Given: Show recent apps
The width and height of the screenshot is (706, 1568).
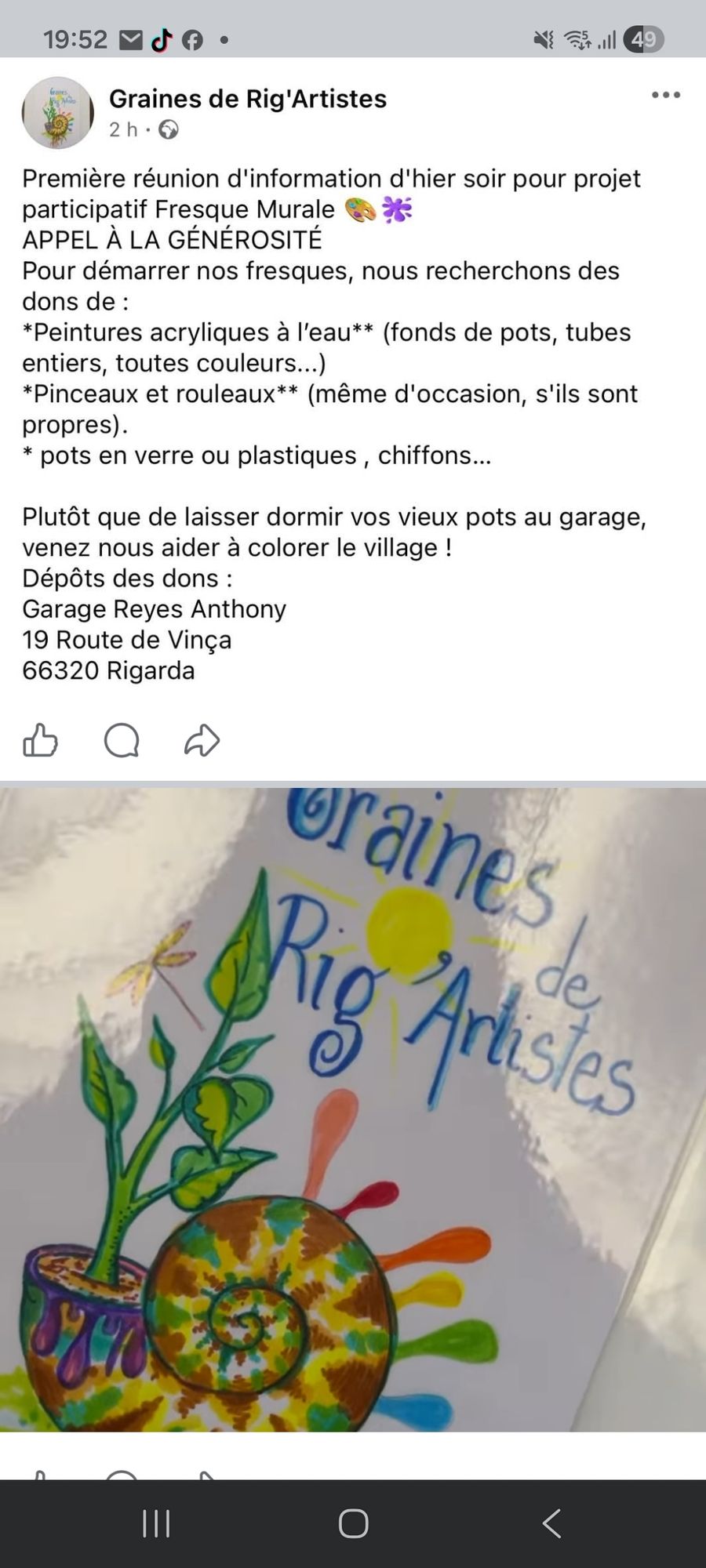Looking at the screenshot, I should coord(156,1524).
